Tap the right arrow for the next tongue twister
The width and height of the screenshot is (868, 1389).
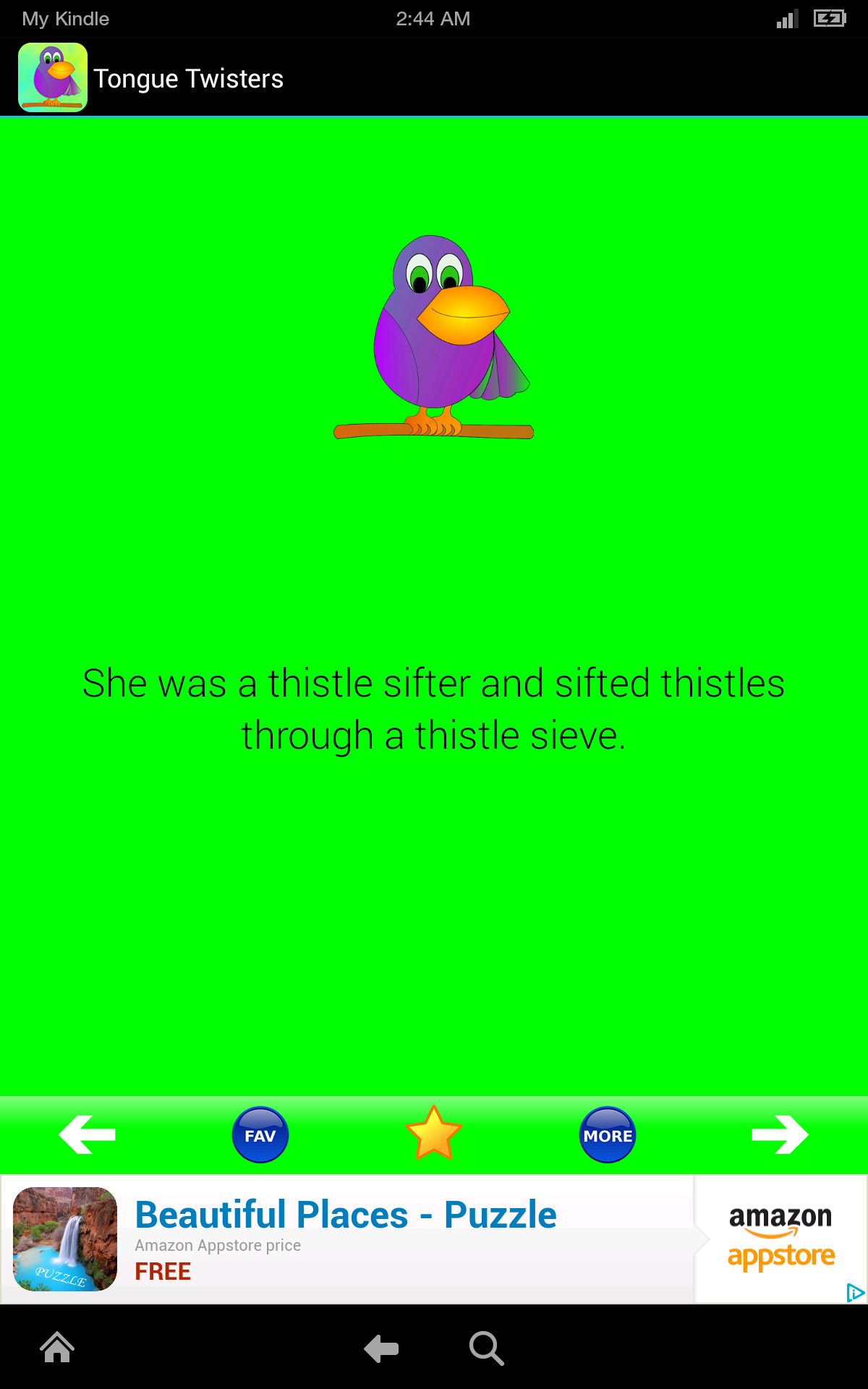781,1134
